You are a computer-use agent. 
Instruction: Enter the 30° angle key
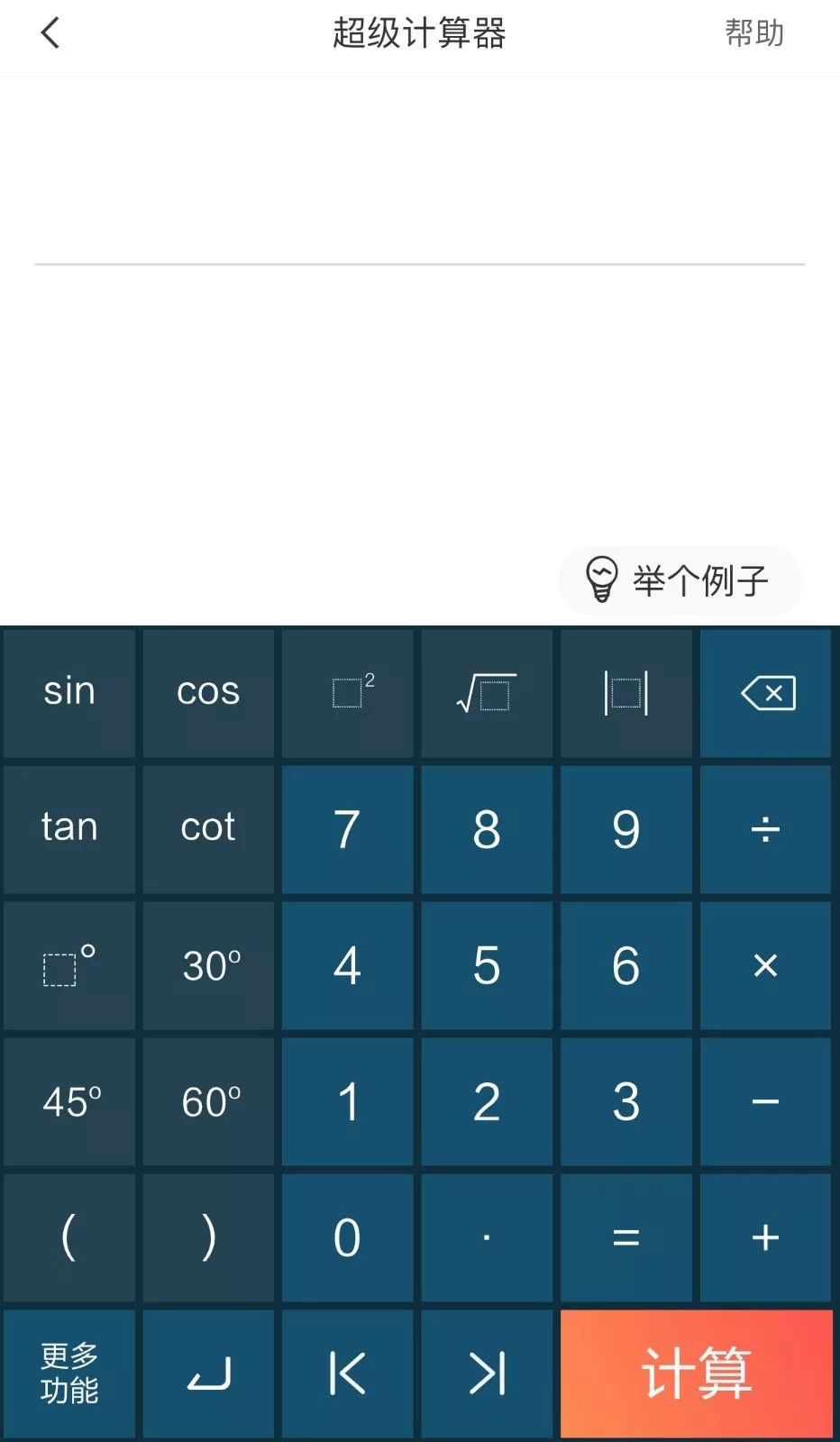[x=208, y=966]
